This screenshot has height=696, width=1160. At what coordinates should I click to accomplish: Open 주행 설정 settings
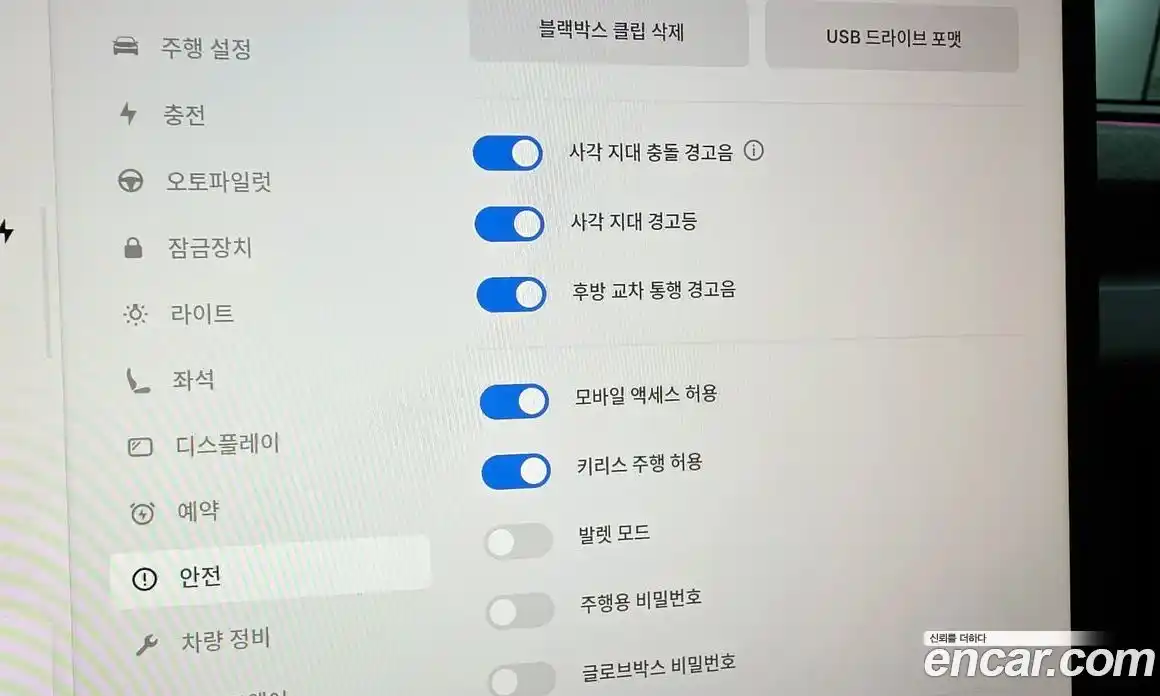pyautogui.click(x=204, y=48)
